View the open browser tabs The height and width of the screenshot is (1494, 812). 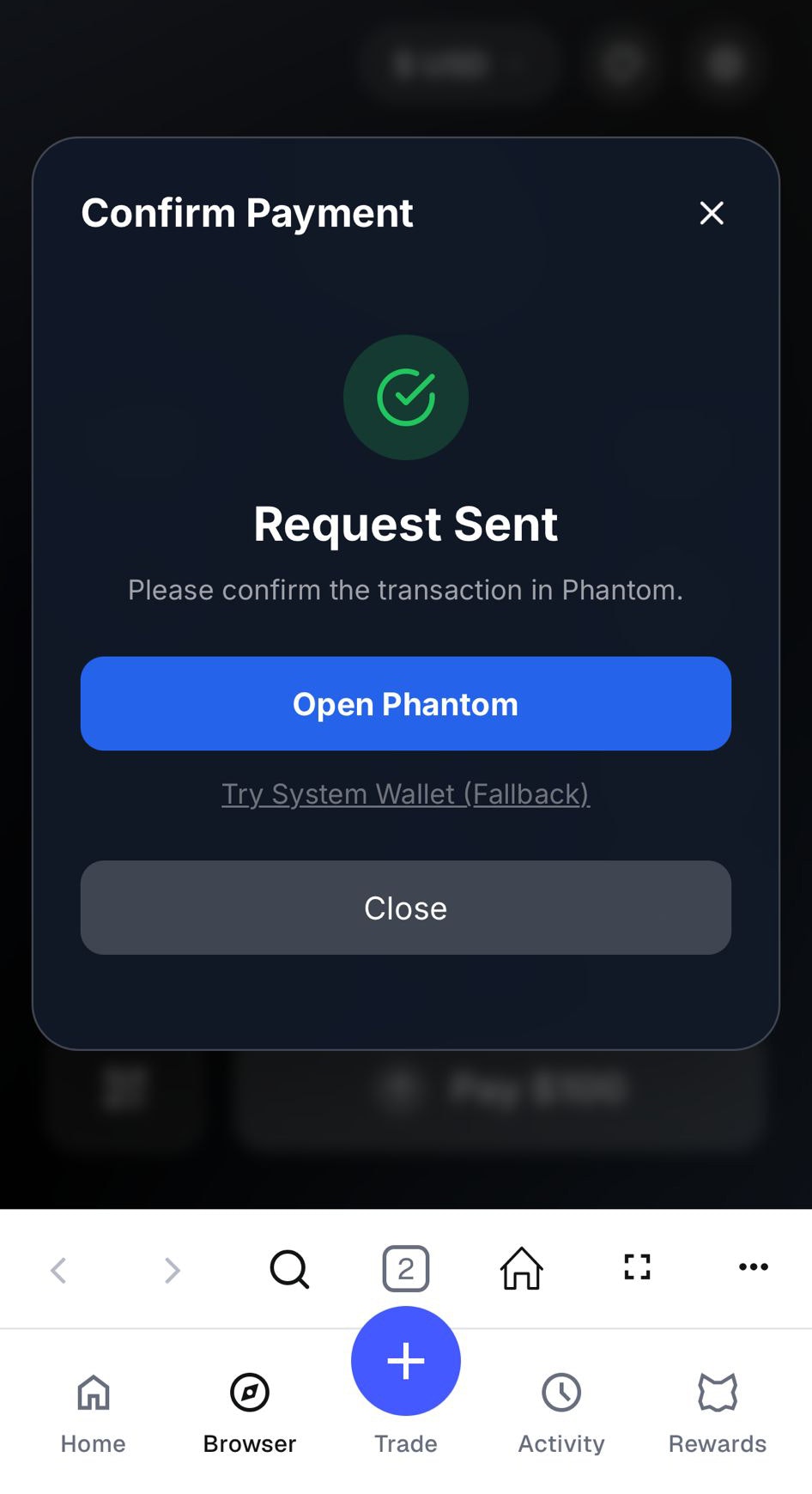pos(405,1268)
